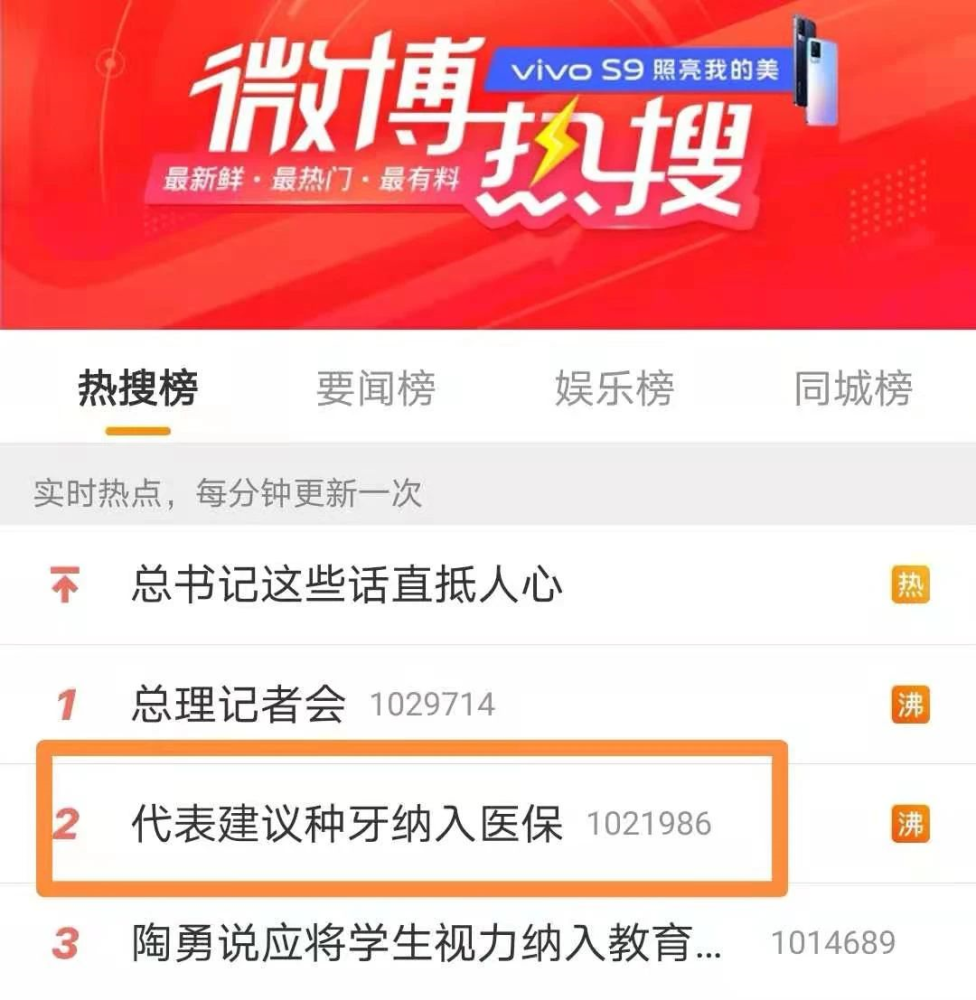Switch to the 娱乐榜 tab

[614, 388]
